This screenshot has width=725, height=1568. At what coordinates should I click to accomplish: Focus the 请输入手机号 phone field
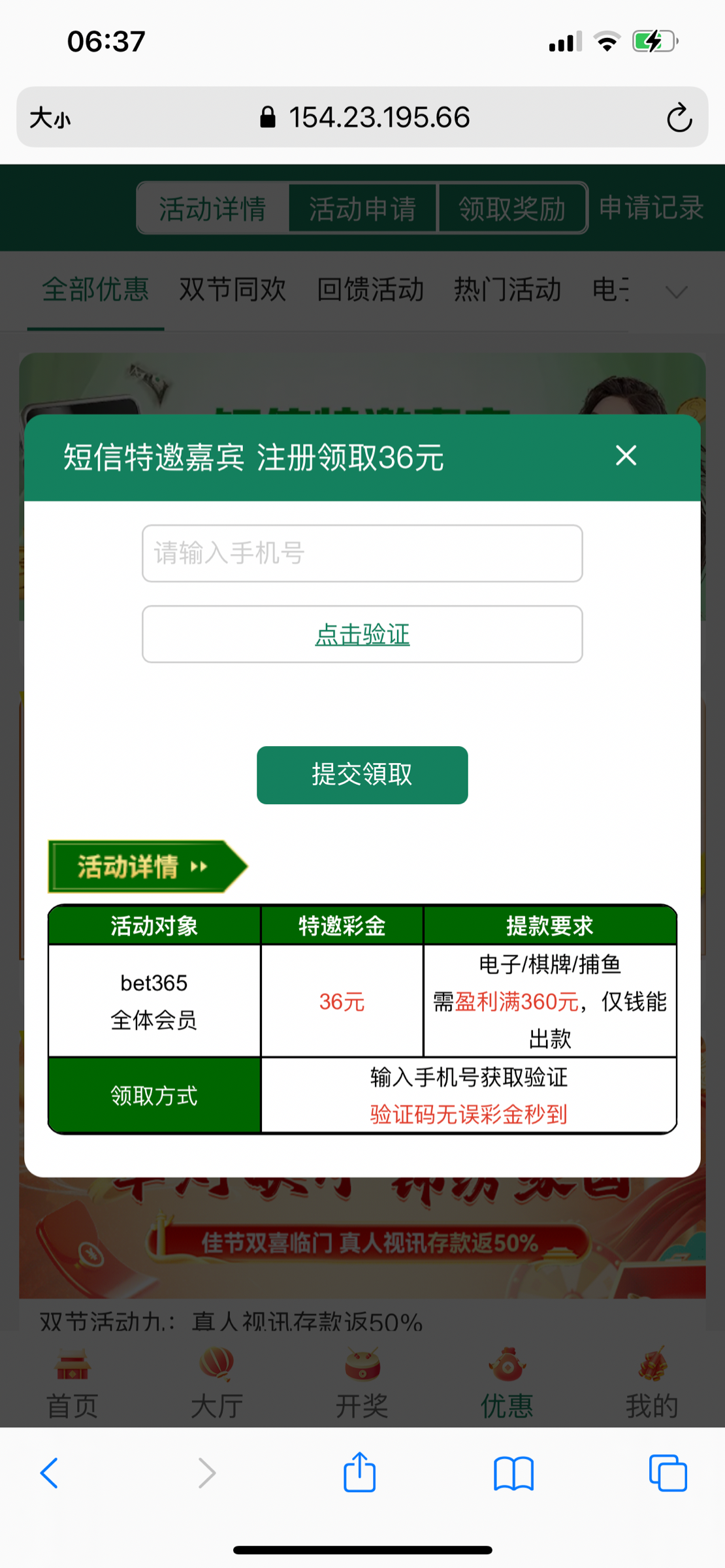[362, 553]
